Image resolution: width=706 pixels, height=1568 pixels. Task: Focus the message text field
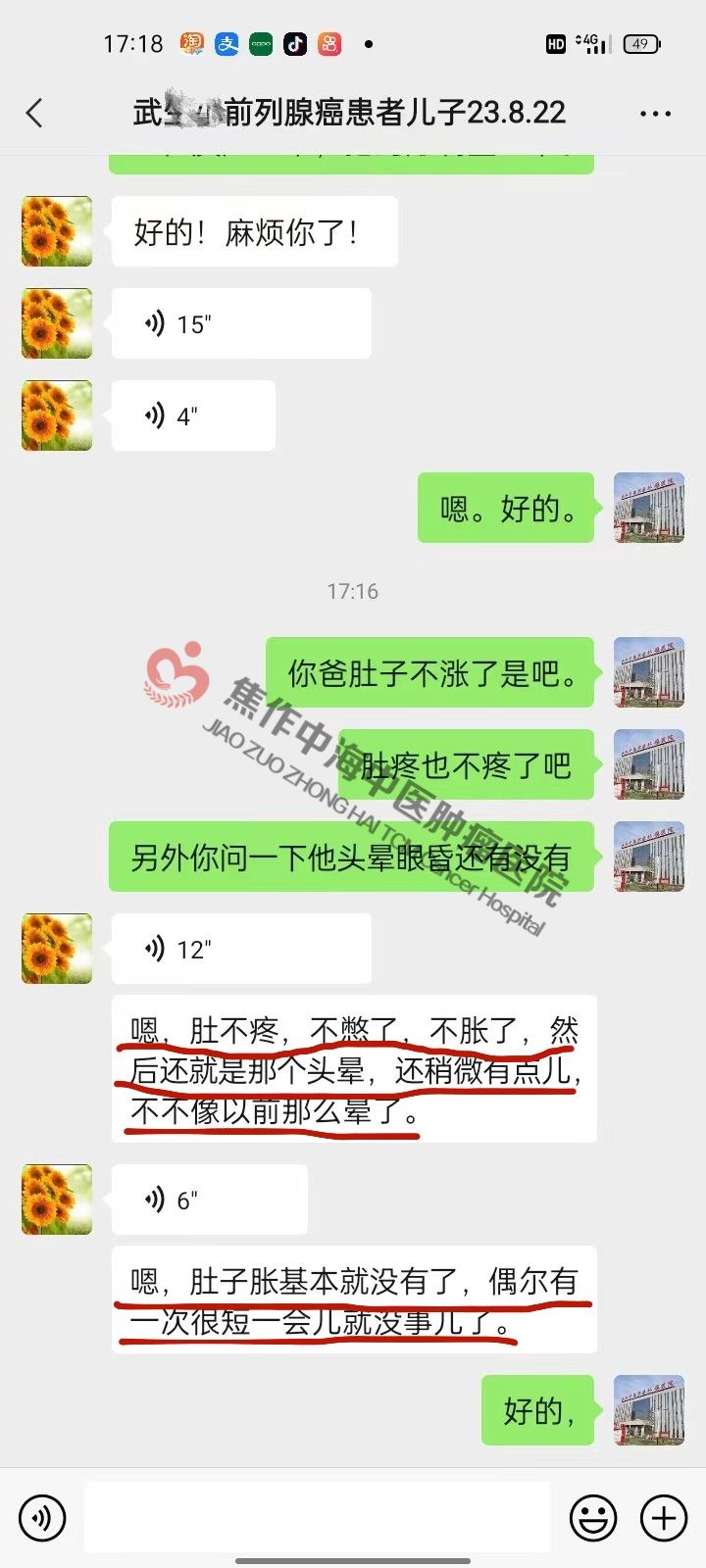tap(317, 1518)
